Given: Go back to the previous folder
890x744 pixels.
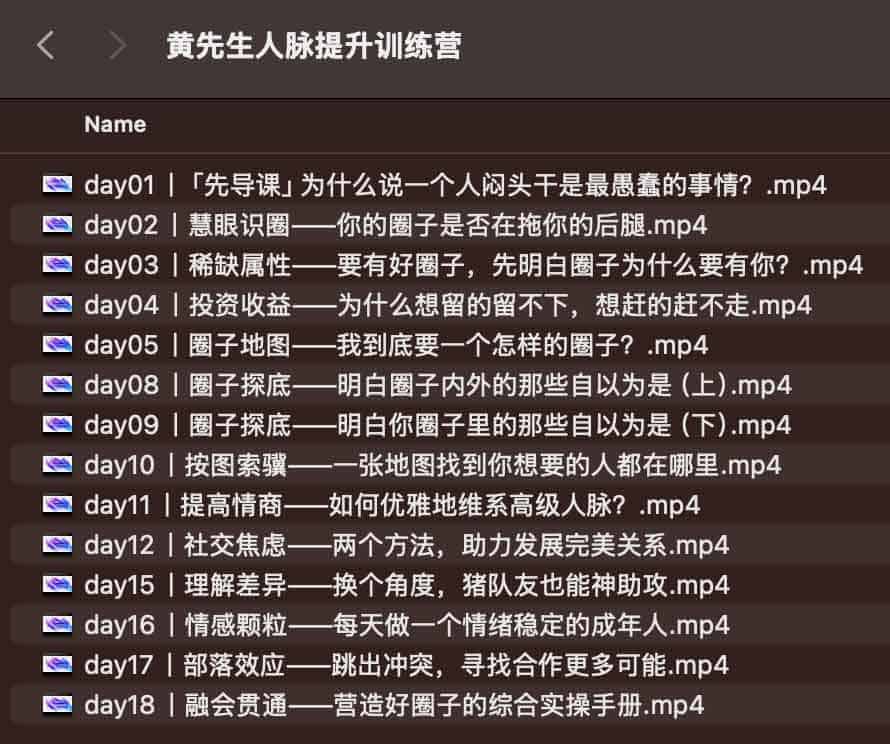Looking at the screenshot, I should click(x=45, y=45).
